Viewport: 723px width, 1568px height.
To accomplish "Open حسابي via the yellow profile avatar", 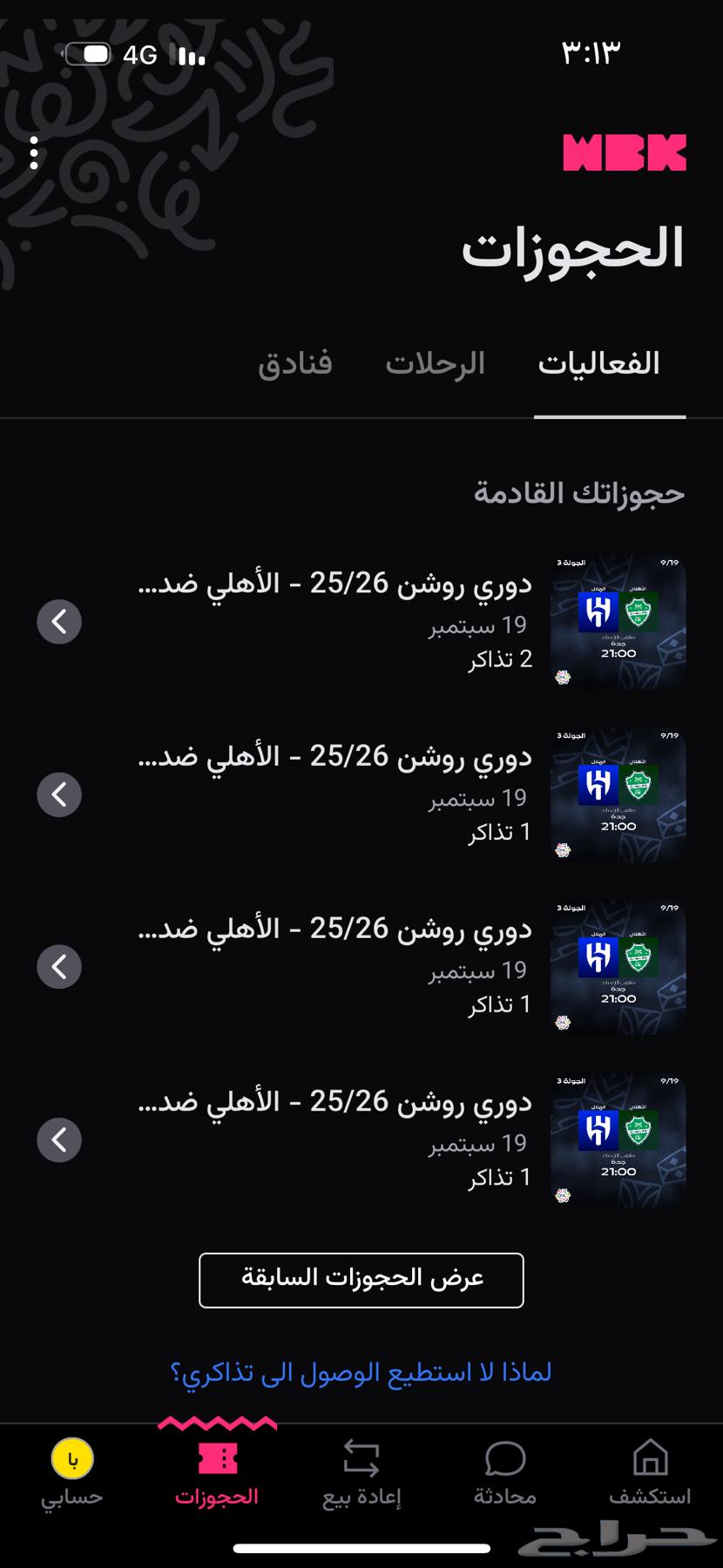I will (x=72, y=1450).
